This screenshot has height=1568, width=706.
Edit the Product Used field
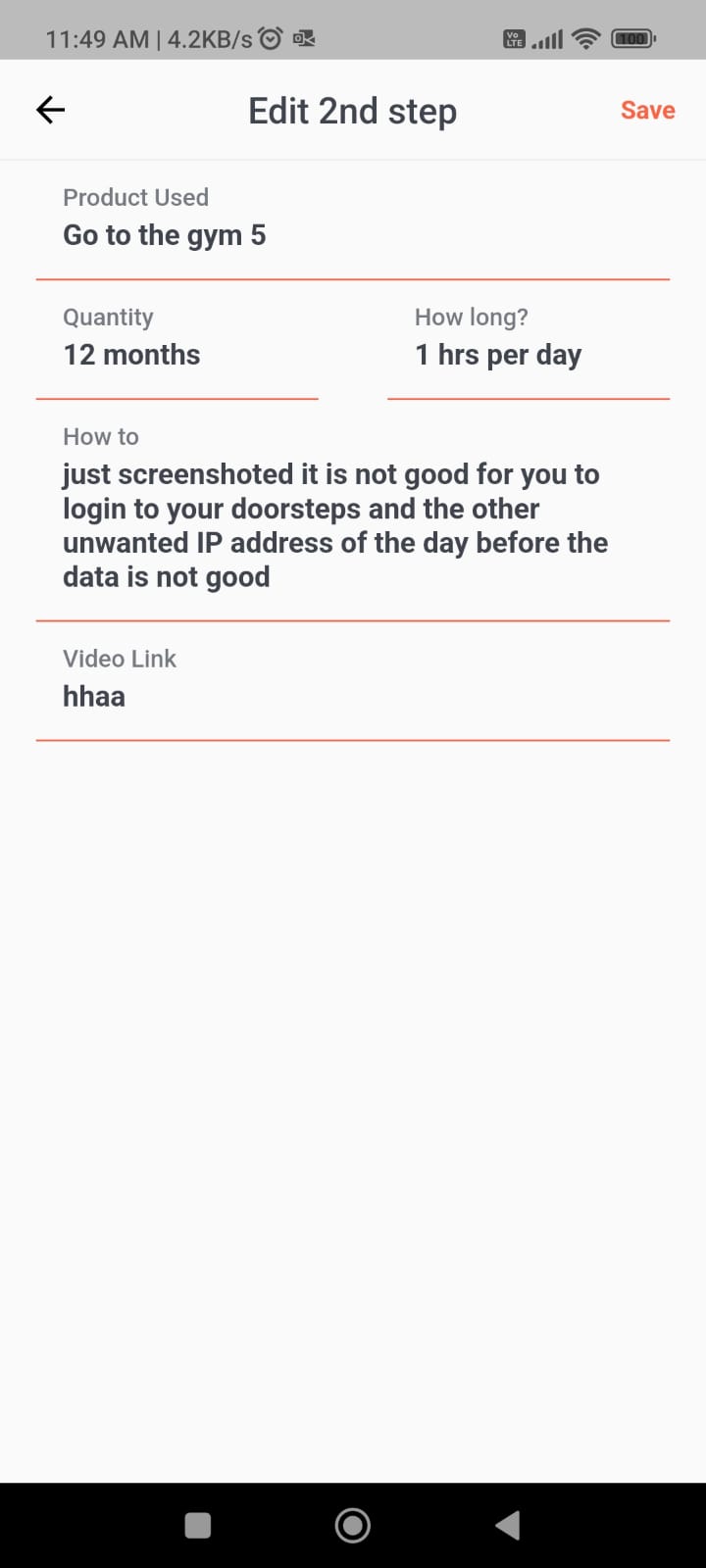point(353,235)
